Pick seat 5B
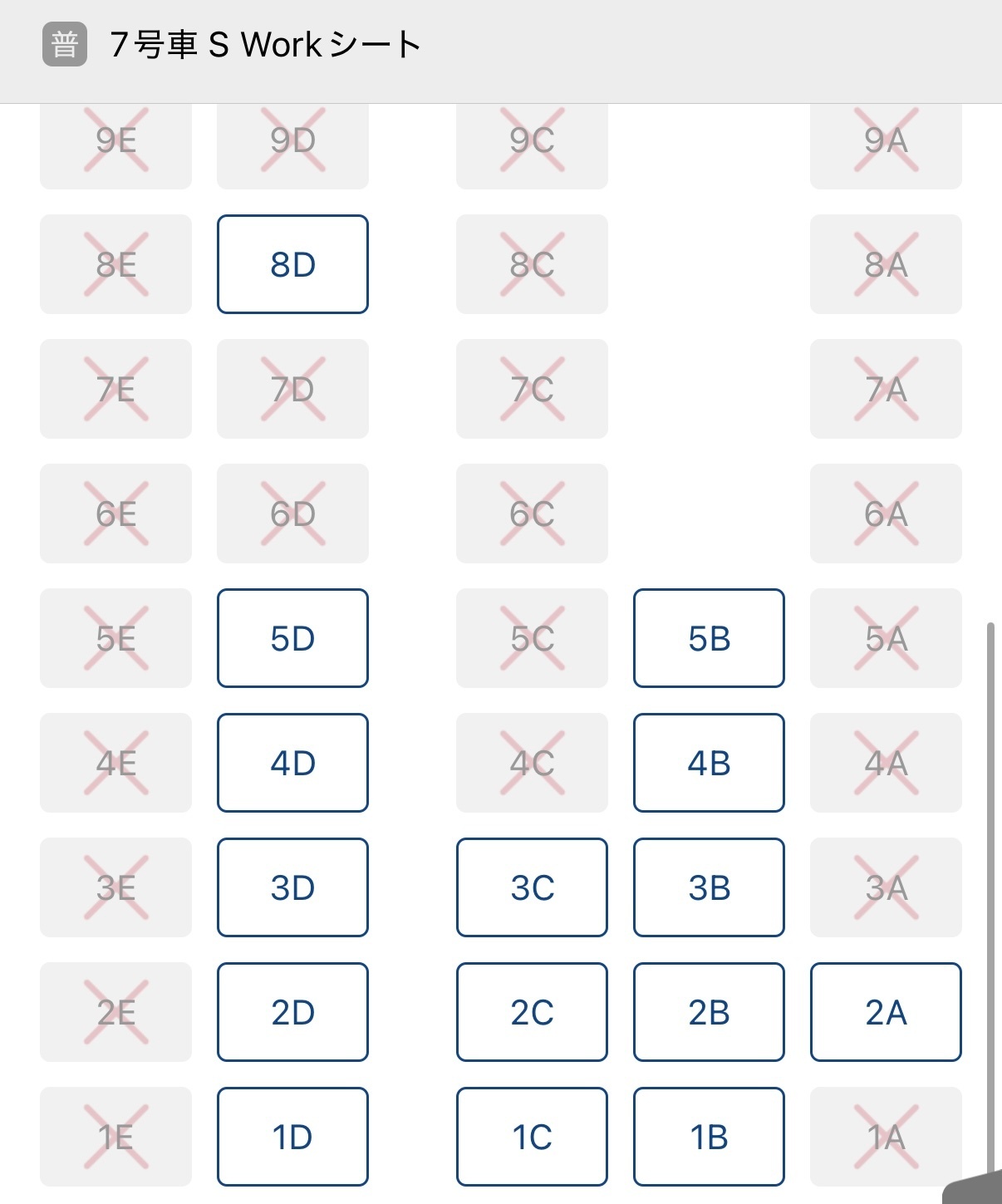This screenshot has width=1002, height=1204. pos(709,638)
